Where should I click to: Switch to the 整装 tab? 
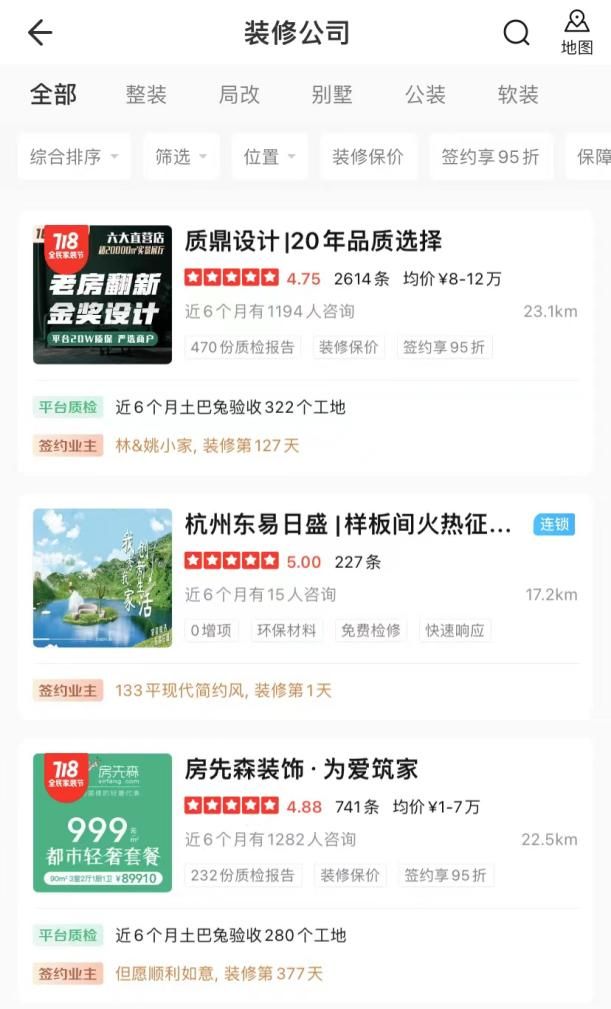[146, 95]
